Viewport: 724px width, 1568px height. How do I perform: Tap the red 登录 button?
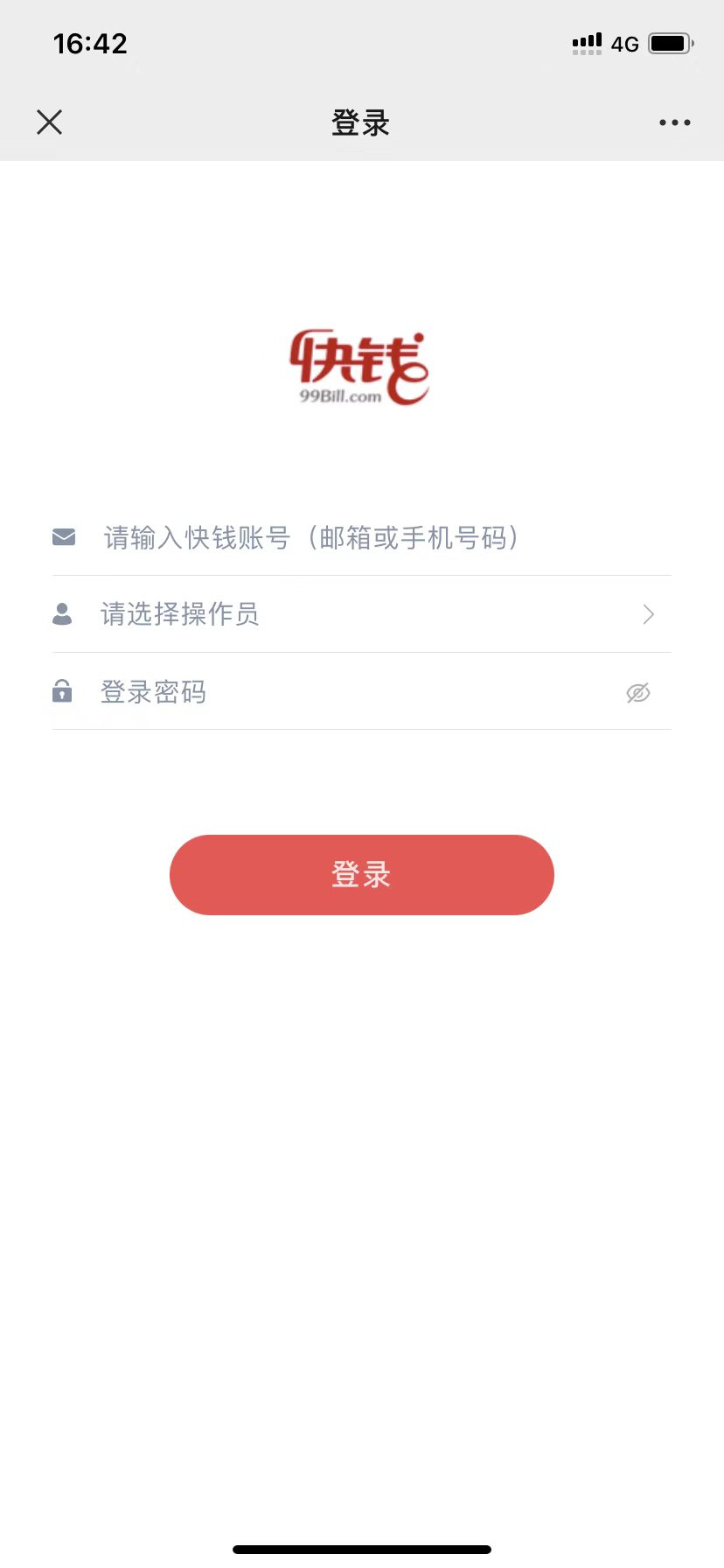point(362,875)
